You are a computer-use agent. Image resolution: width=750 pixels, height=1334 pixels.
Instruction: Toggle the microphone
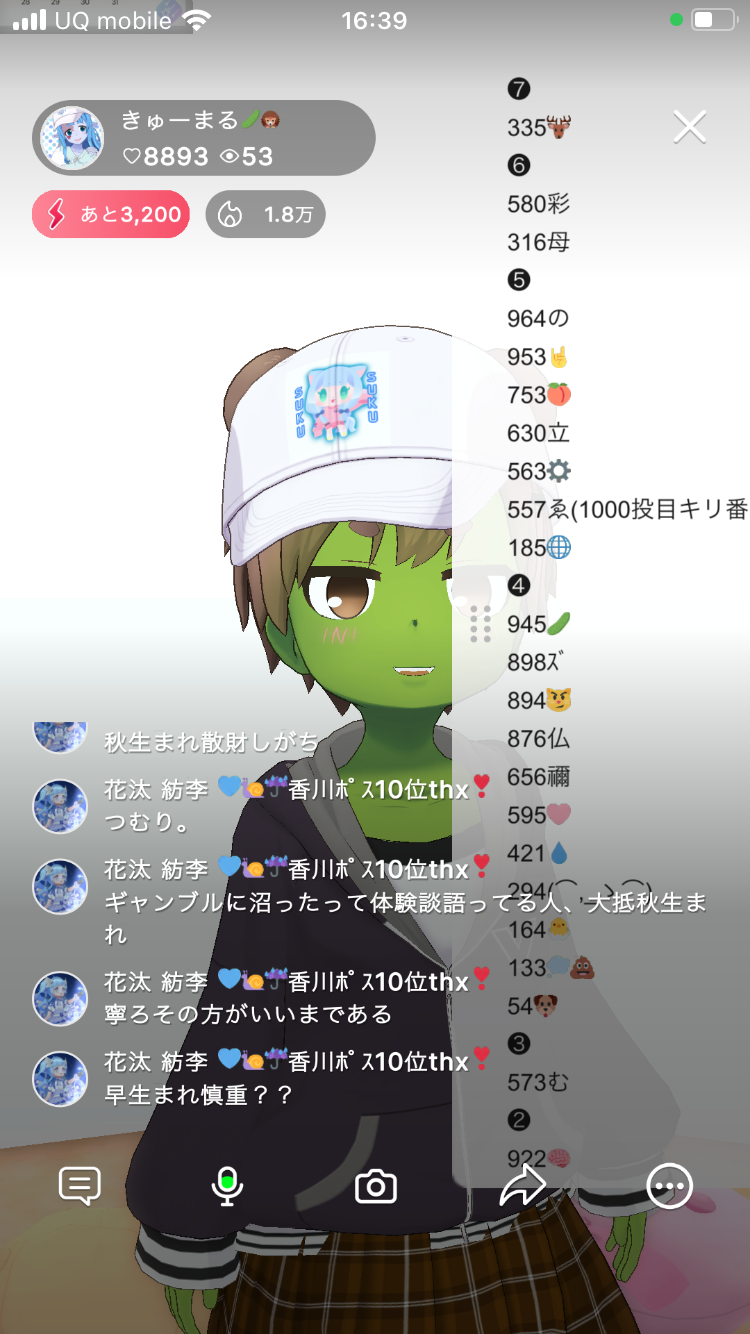point(228,1186)
